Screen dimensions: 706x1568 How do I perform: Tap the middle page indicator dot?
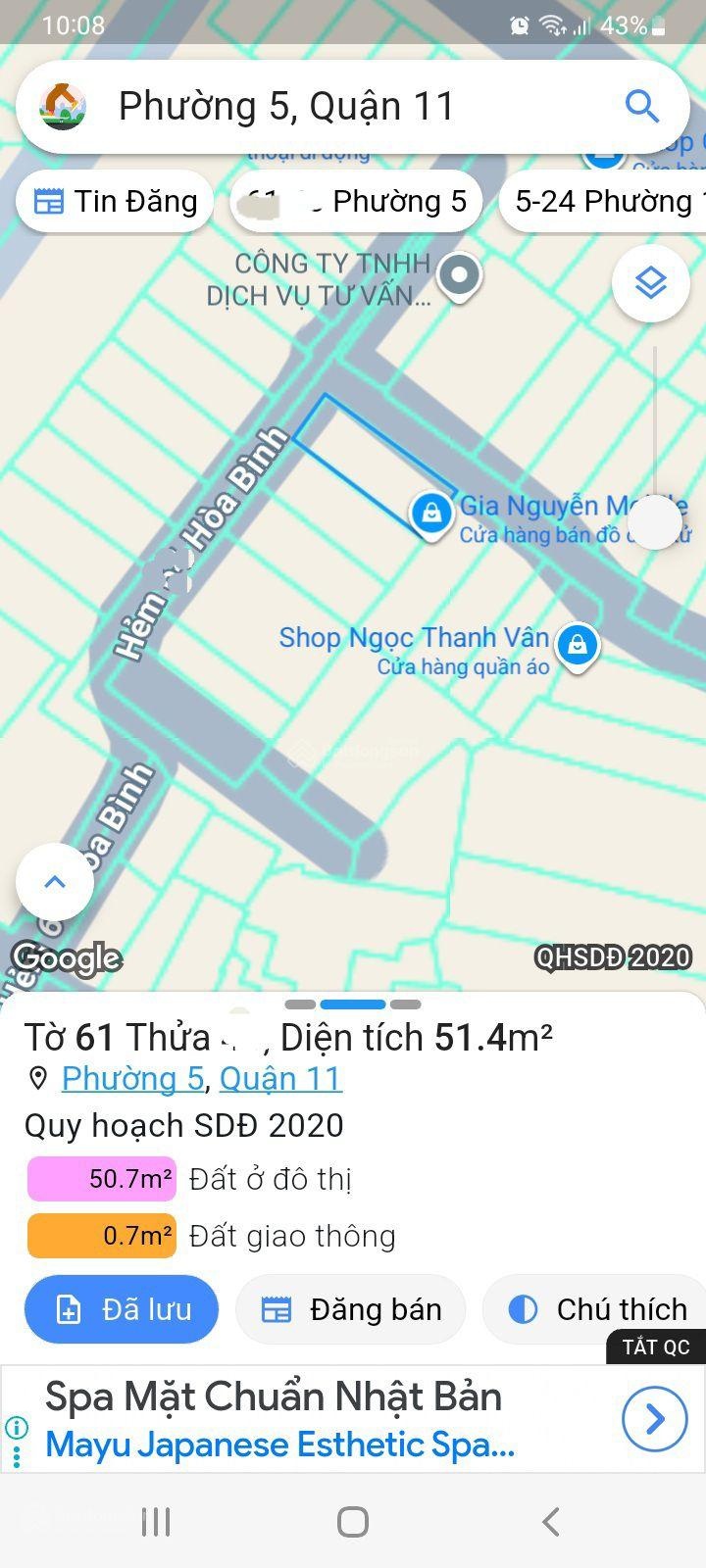tap(352, 1004)
